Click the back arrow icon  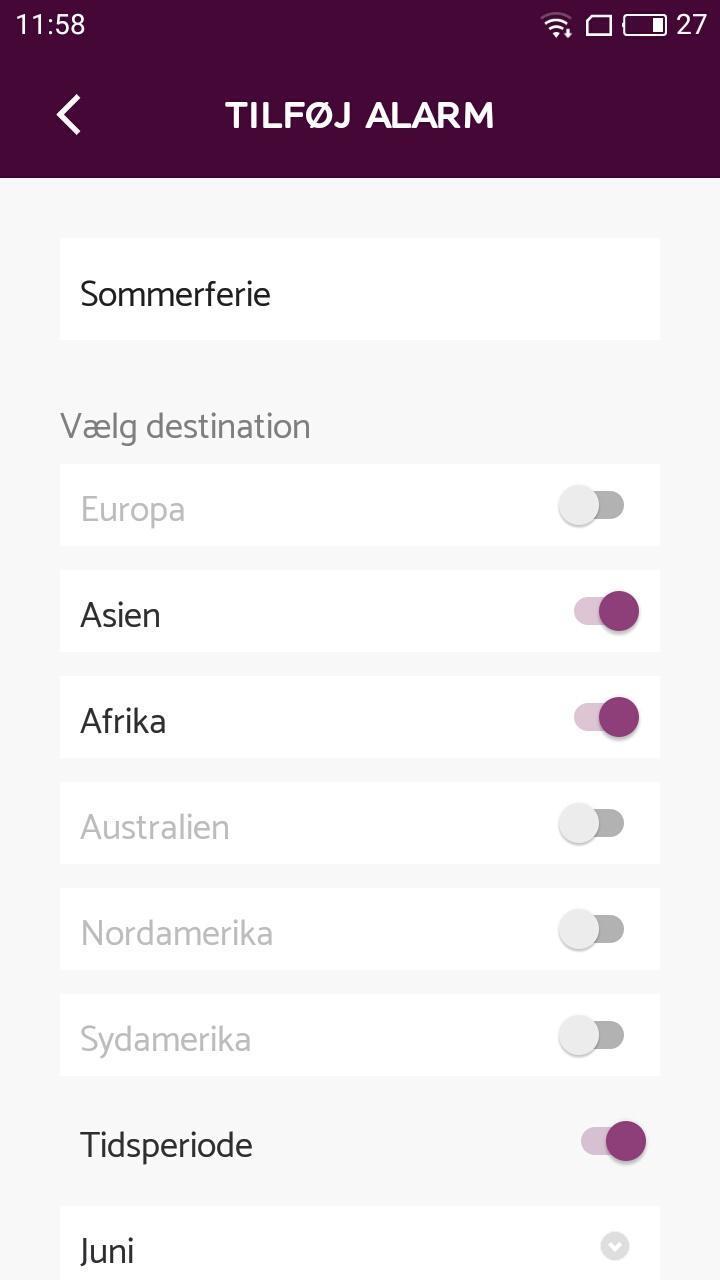click(67, 114)
